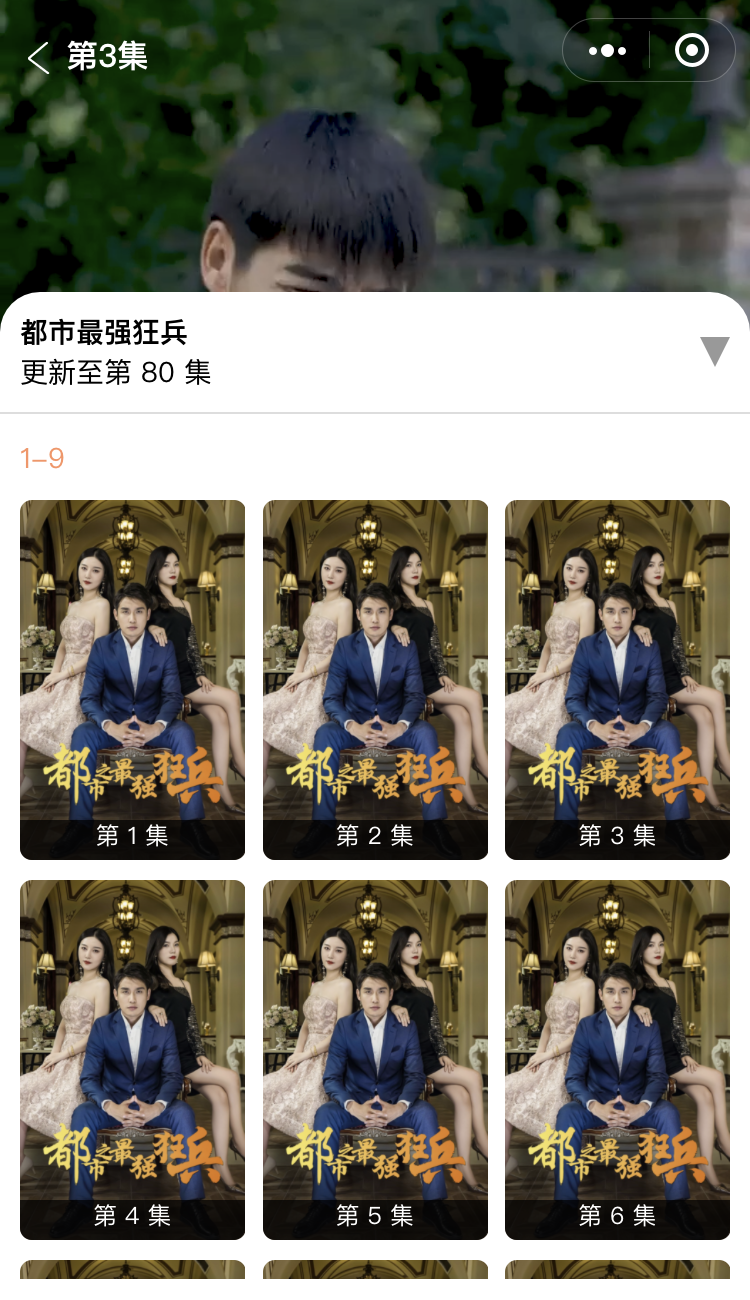This screenshot has height=1300, width=750.
Task: Open episode 第 3 集
Action: pyautogui.click(x=617, y=680)
